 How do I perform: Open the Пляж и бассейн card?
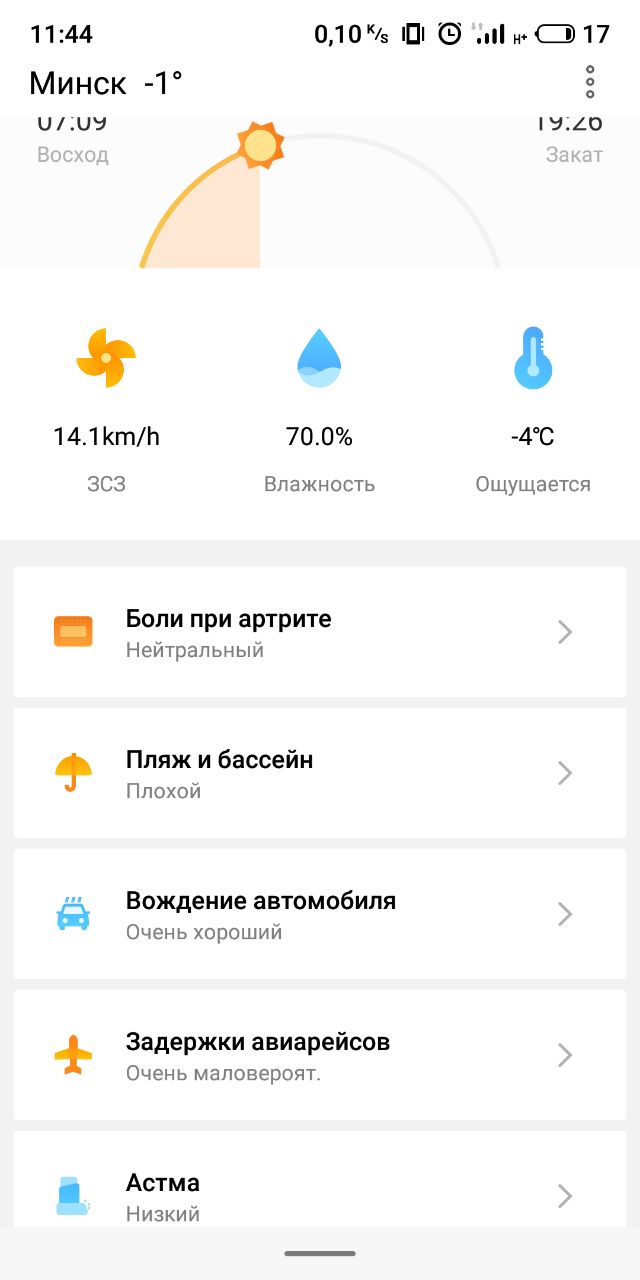[x=320, y=773]
